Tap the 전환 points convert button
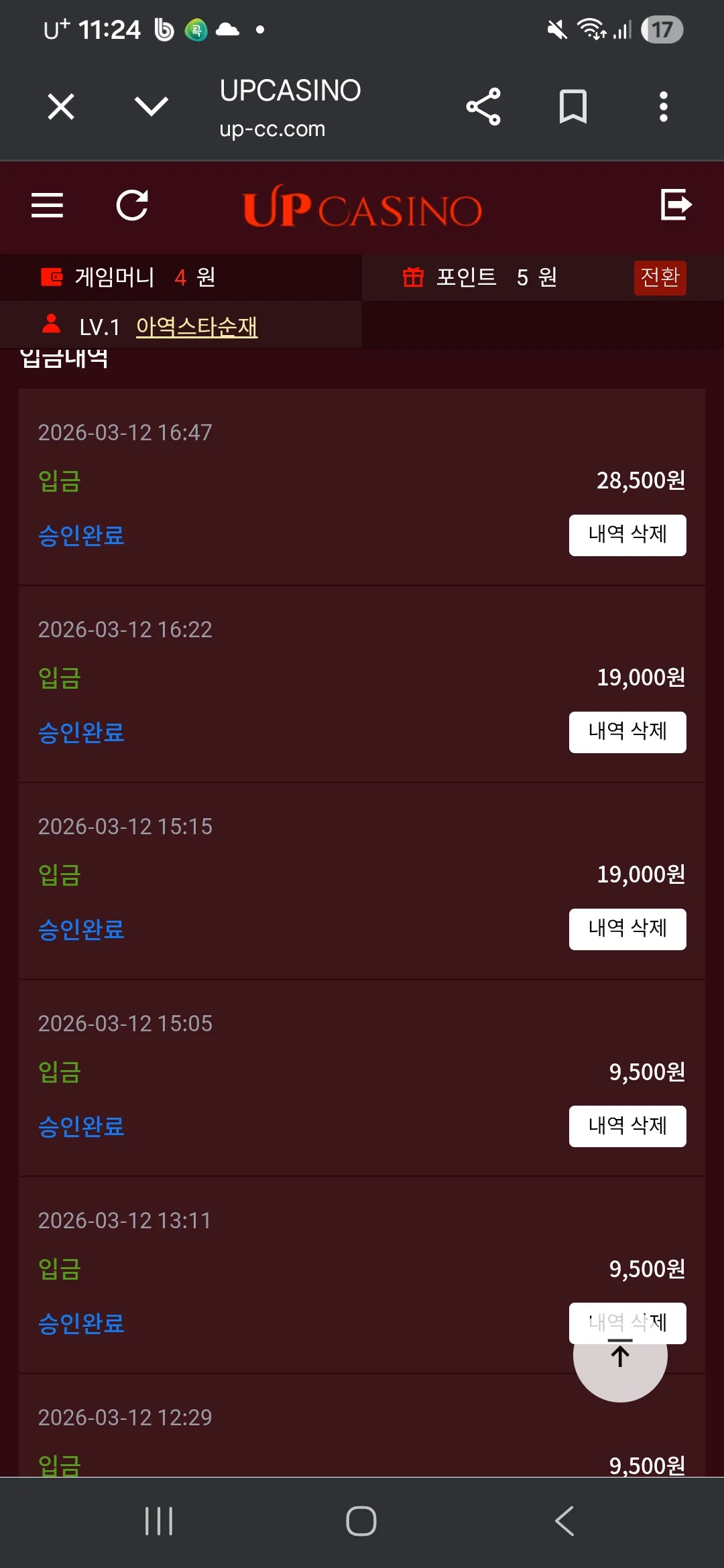 point(660,277)
